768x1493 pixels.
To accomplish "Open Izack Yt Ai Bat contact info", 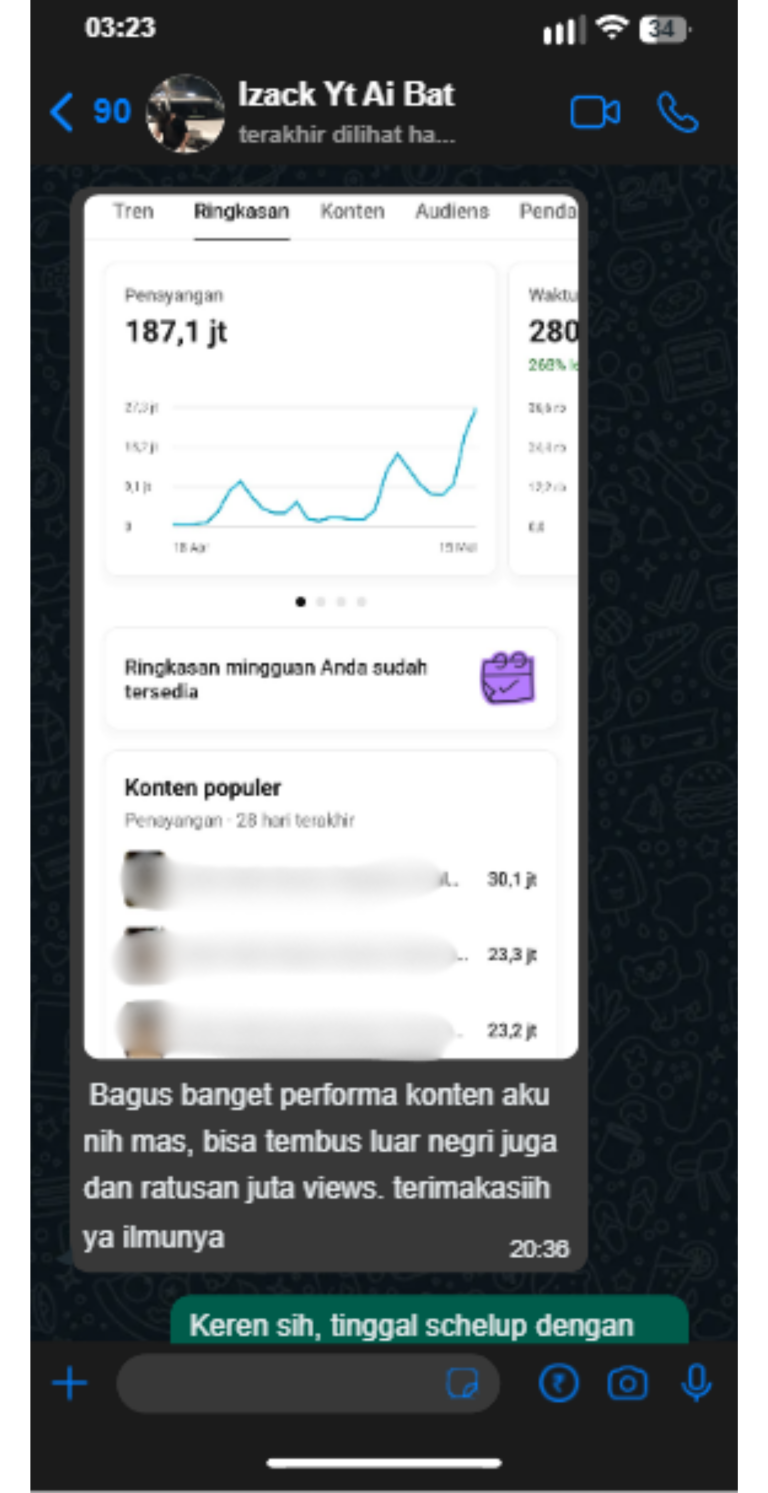I will point(346,112).
